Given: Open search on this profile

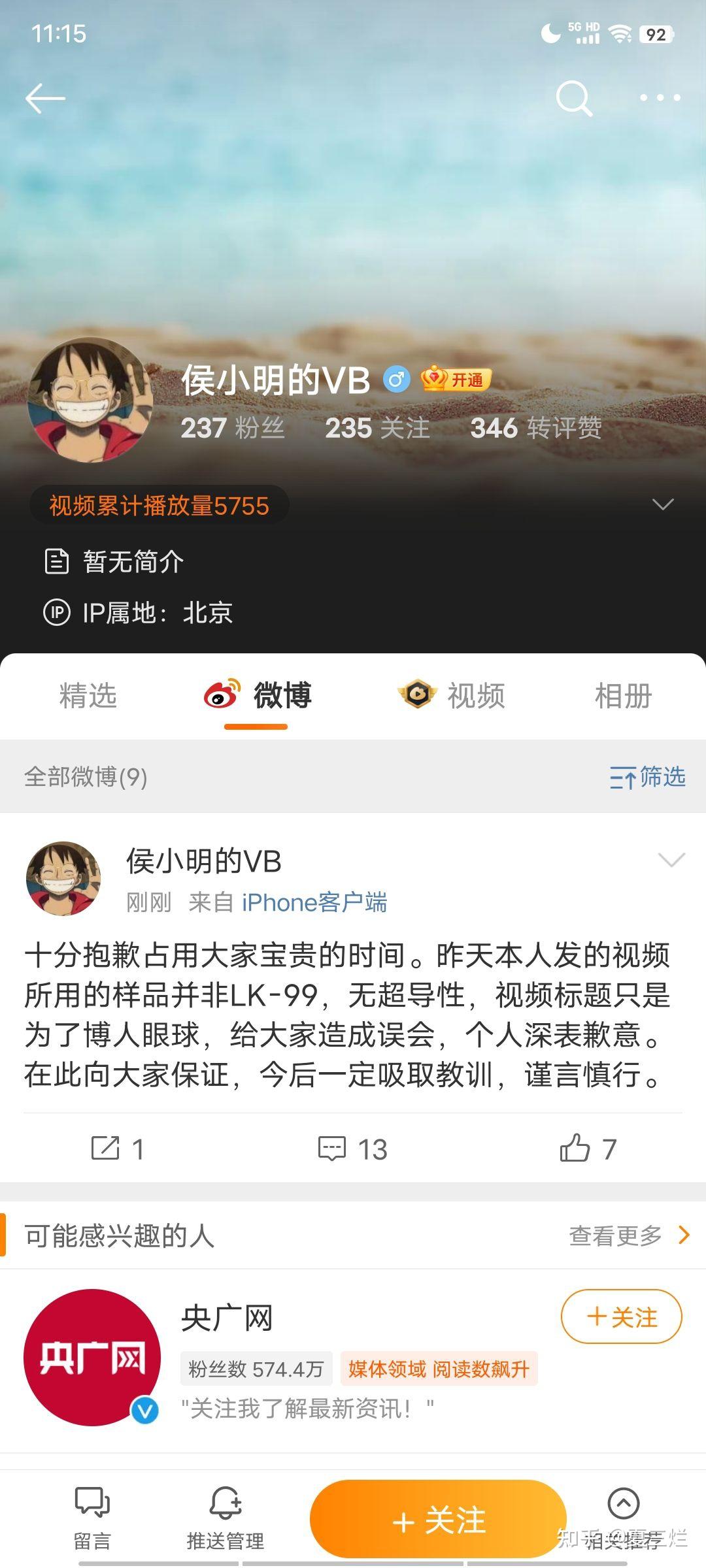Looking at the screenshot, I should tap(574, 99).
